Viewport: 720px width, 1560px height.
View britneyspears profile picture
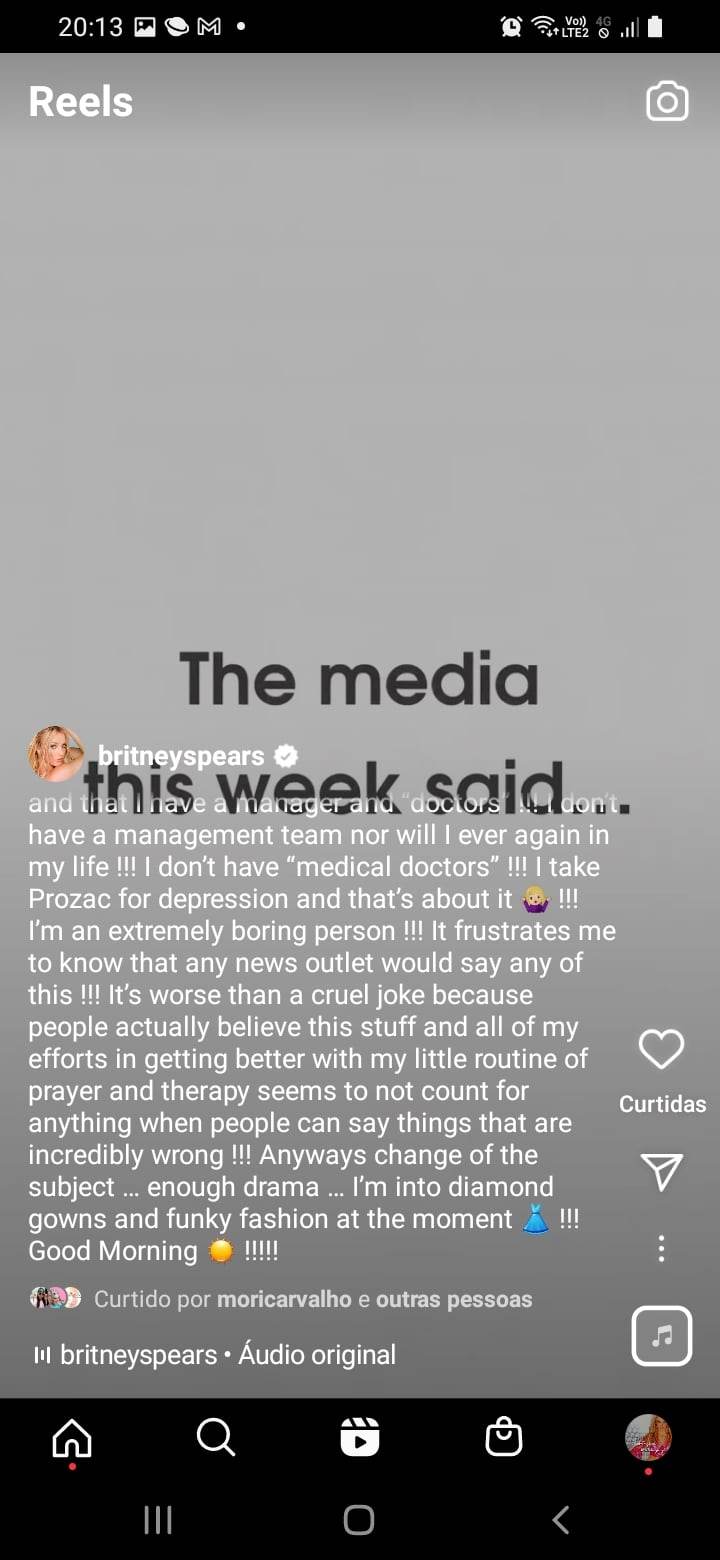[56, 754]
